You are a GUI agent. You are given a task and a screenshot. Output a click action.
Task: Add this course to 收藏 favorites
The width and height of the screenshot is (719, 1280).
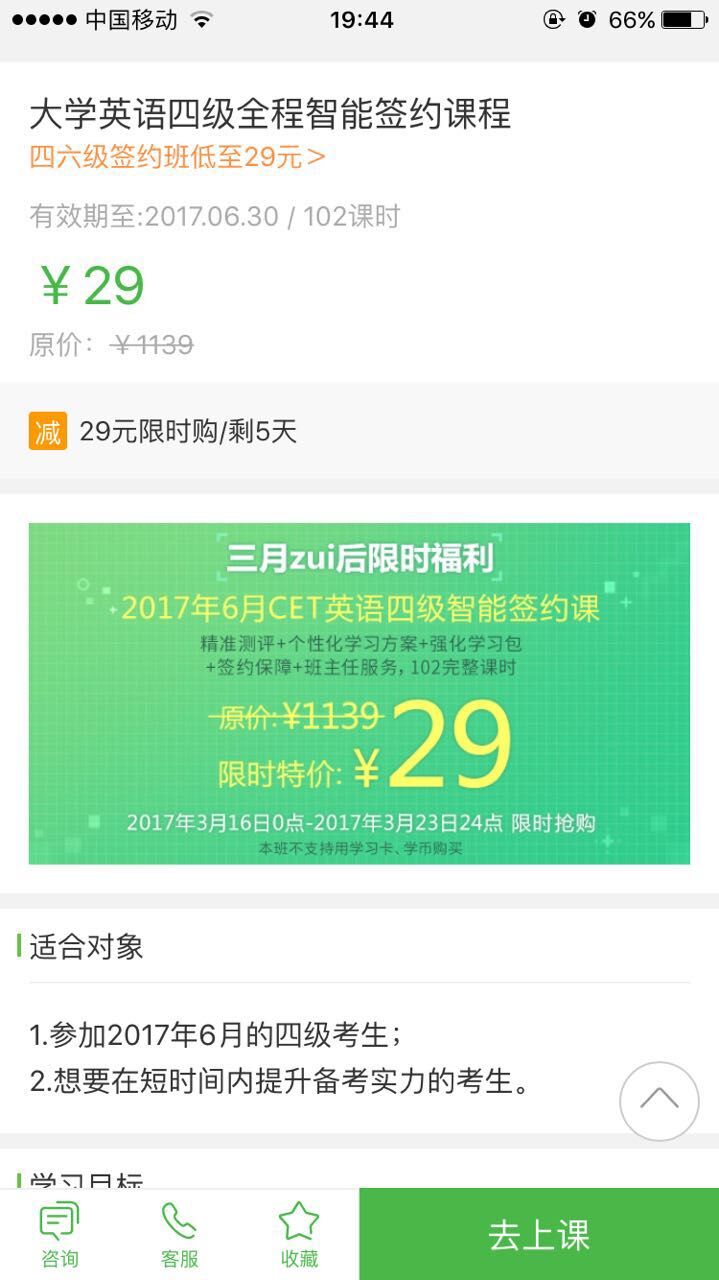point(299,1235)
